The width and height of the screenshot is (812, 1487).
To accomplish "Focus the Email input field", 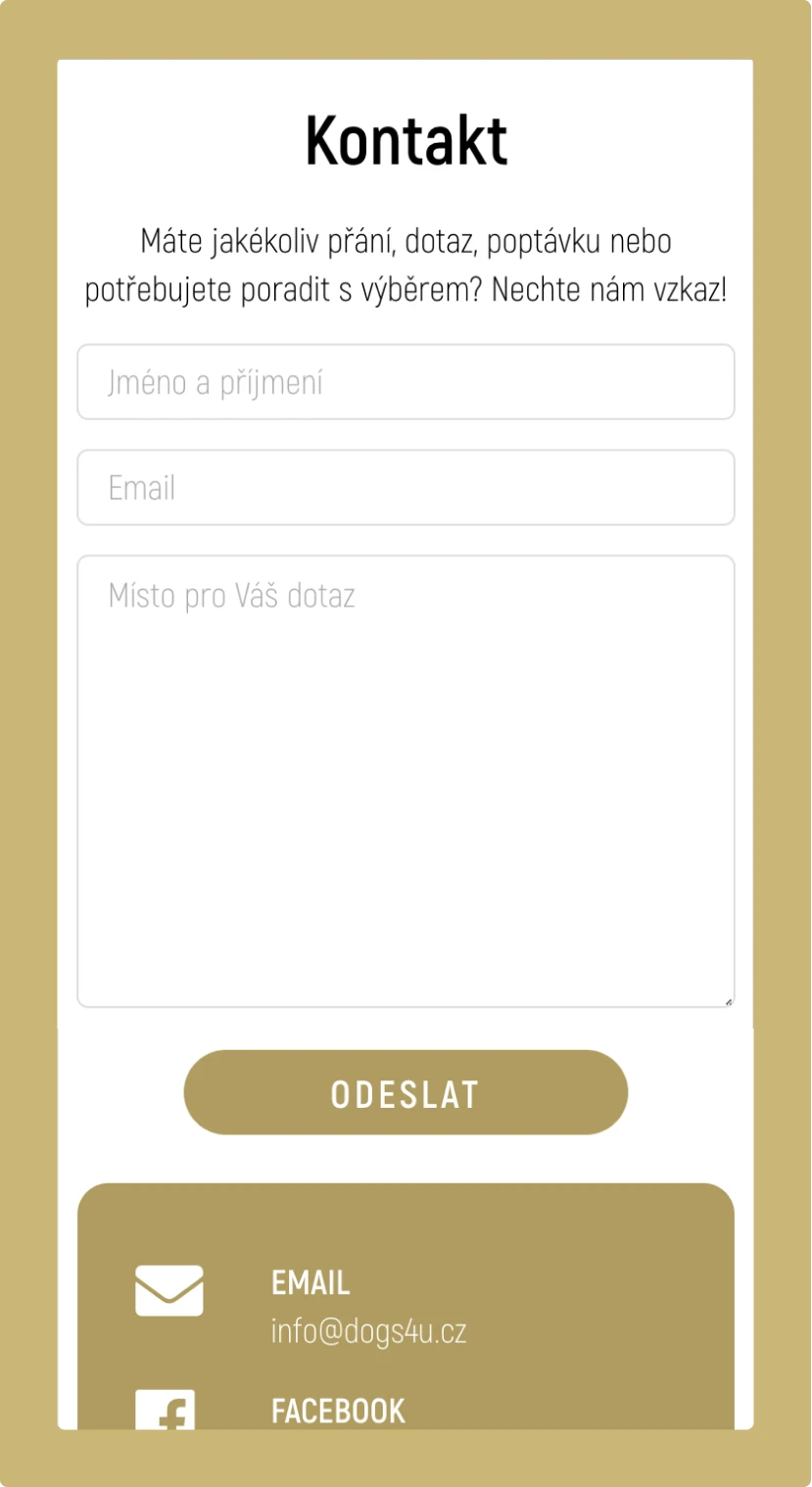I will pyautogui.click(x=406, y=488).
